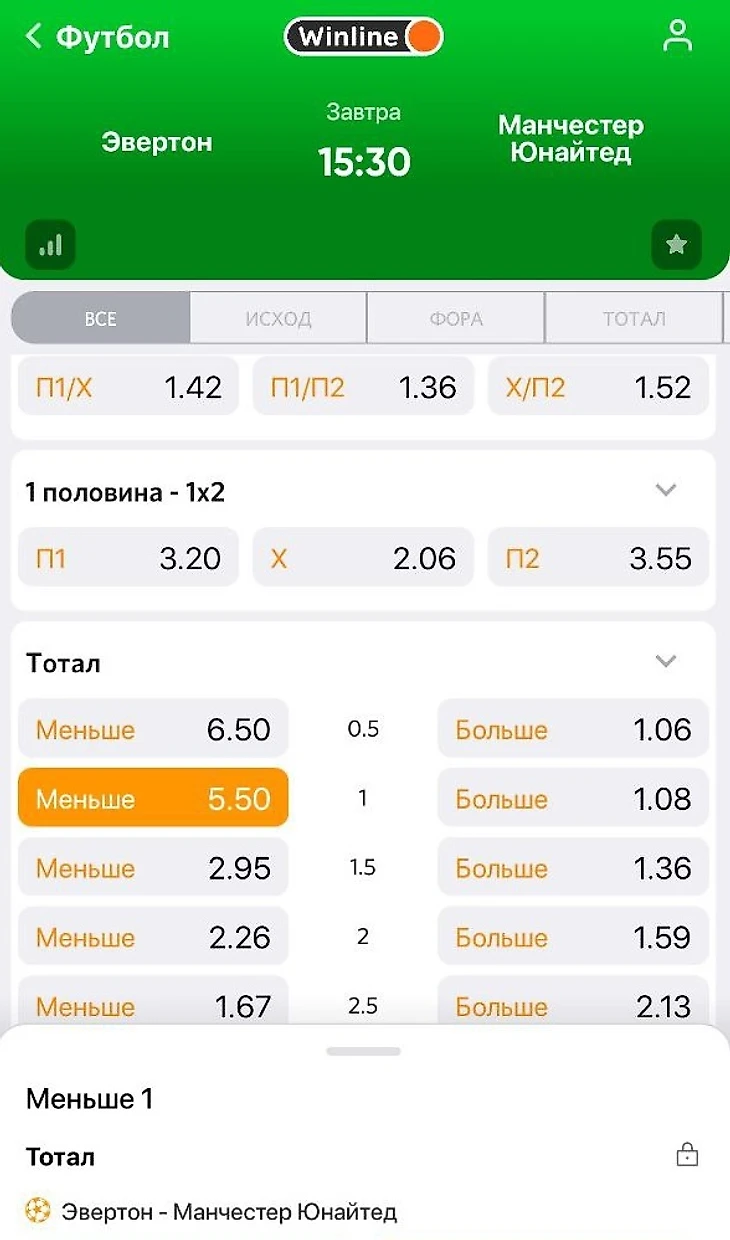This screenshot has width=730, height=1240.
Task: Open the user profile icon
Action: pos(677,37)
